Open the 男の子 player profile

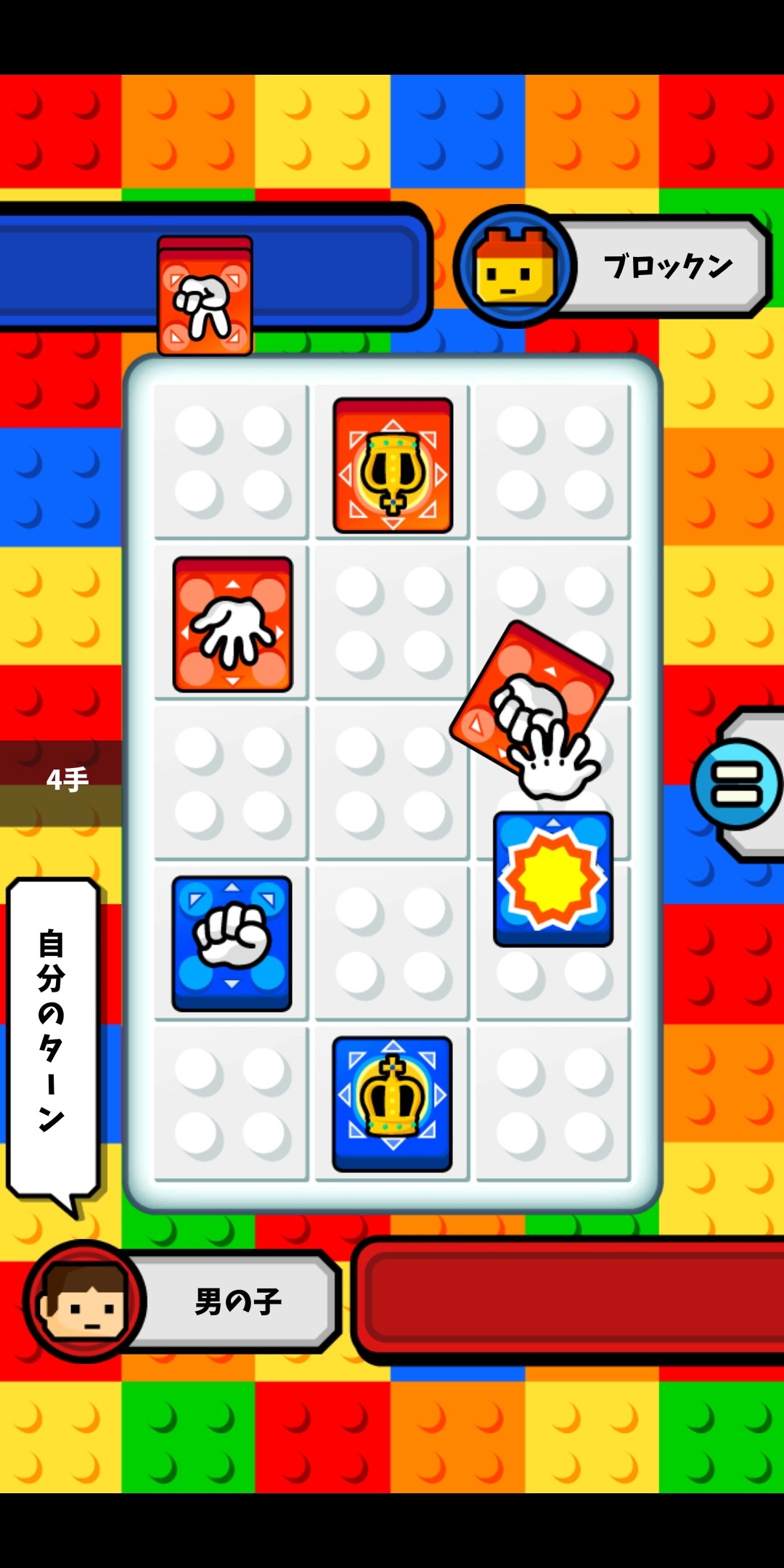181,1301
